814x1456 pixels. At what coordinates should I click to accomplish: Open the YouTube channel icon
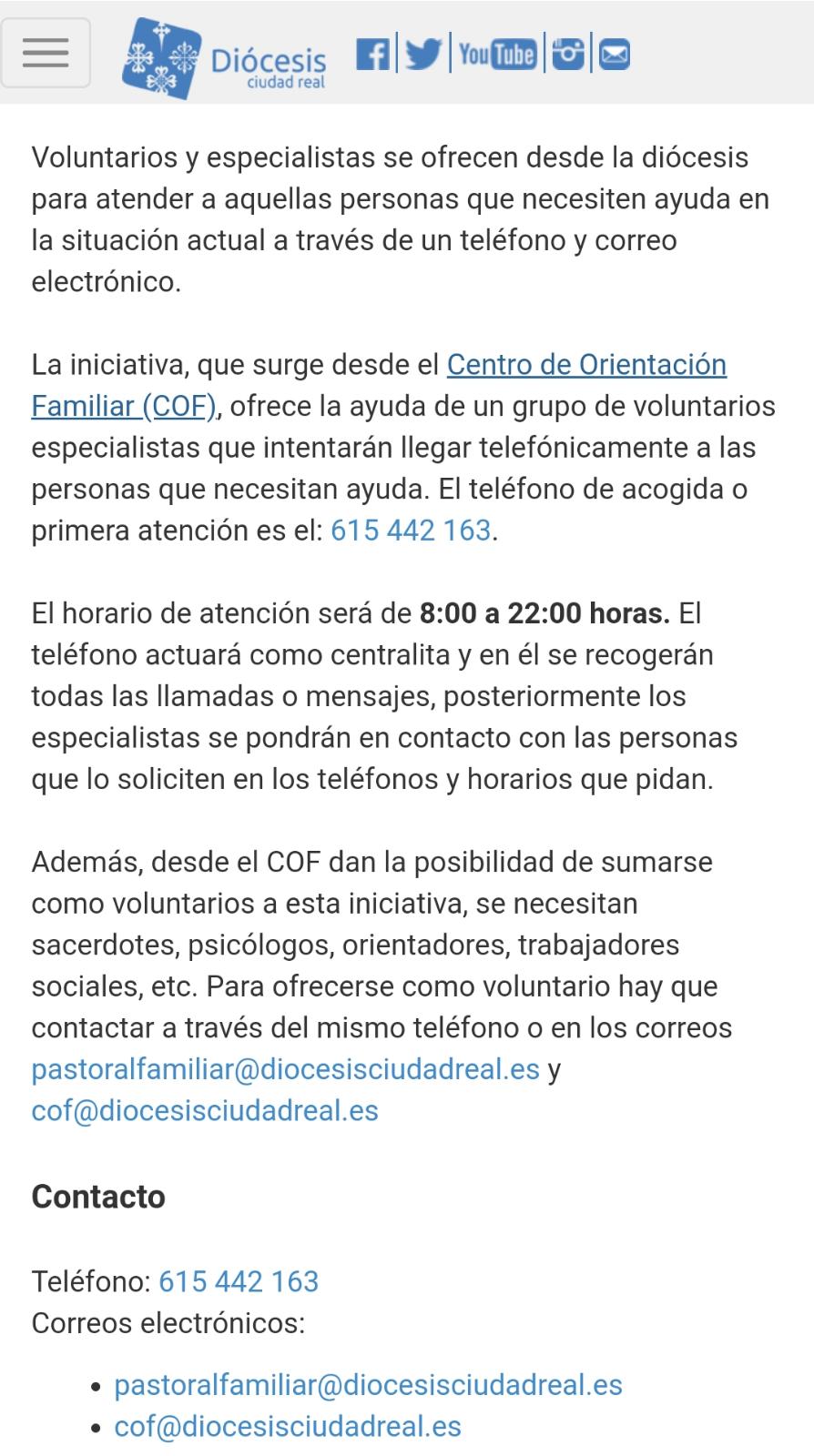pos(496,55)
